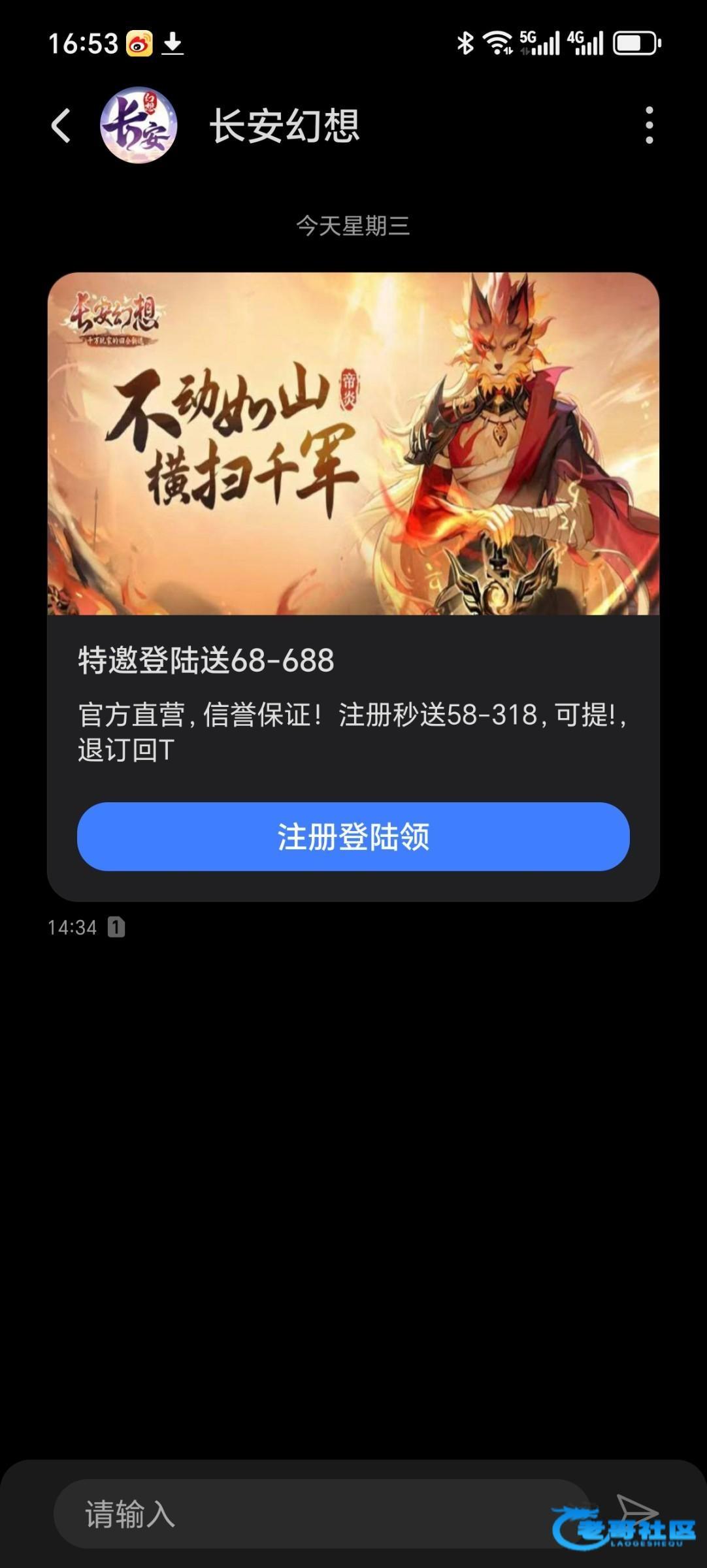This screenshot has height=1568, width=707.
Task: Open 长安幻想 sender avatar
Action: click(139, 125)
